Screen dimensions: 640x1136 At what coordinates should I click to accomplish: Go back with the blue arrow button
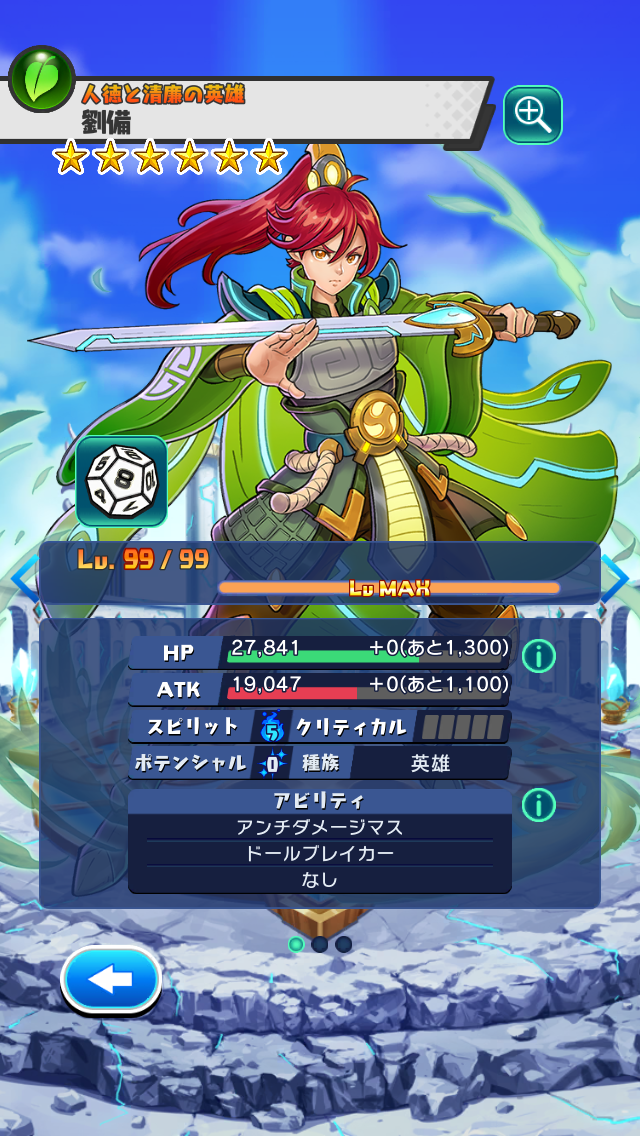pos(111,981)
